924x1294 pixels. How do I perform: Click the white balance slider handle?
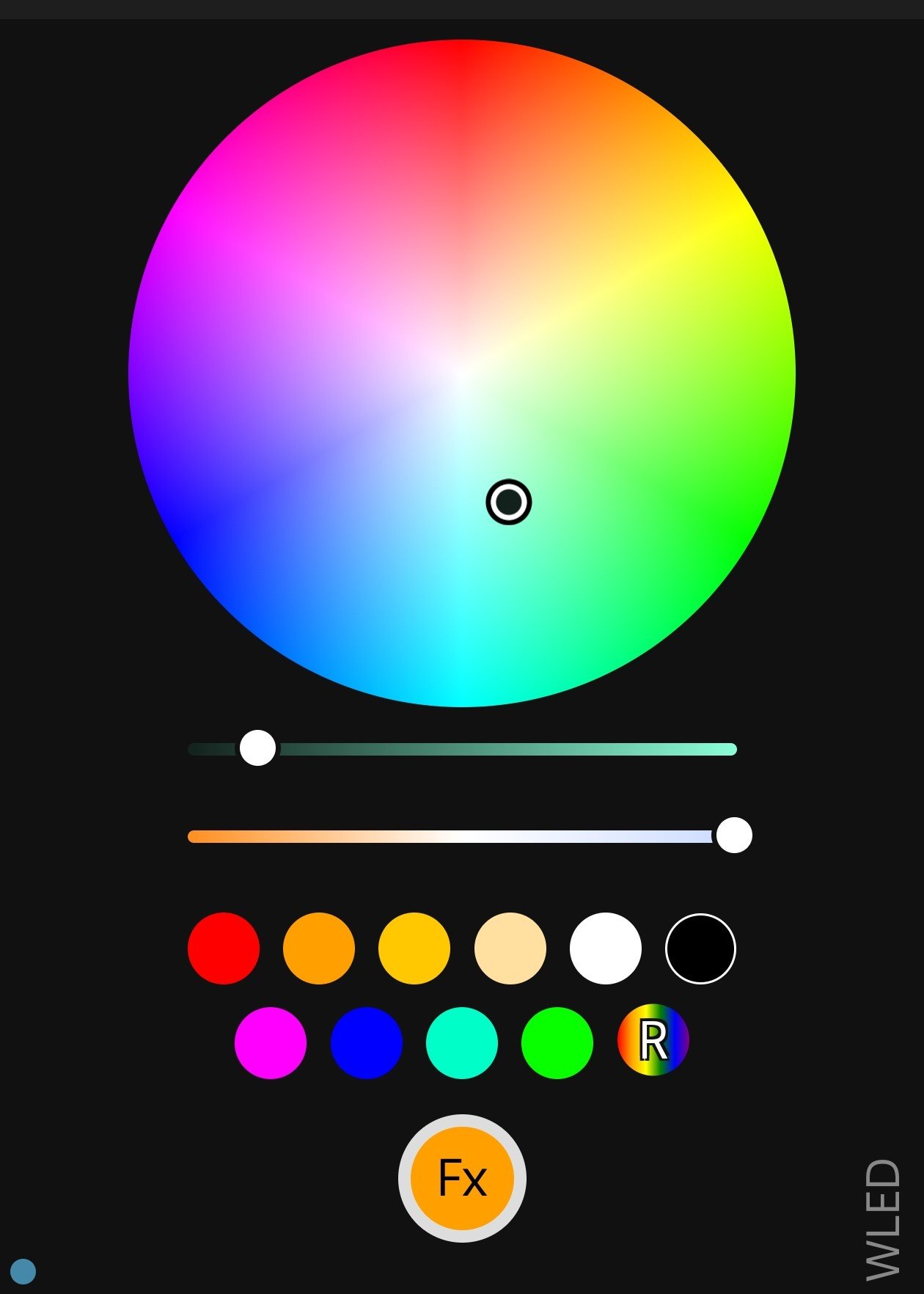click(x=735, y=835)
